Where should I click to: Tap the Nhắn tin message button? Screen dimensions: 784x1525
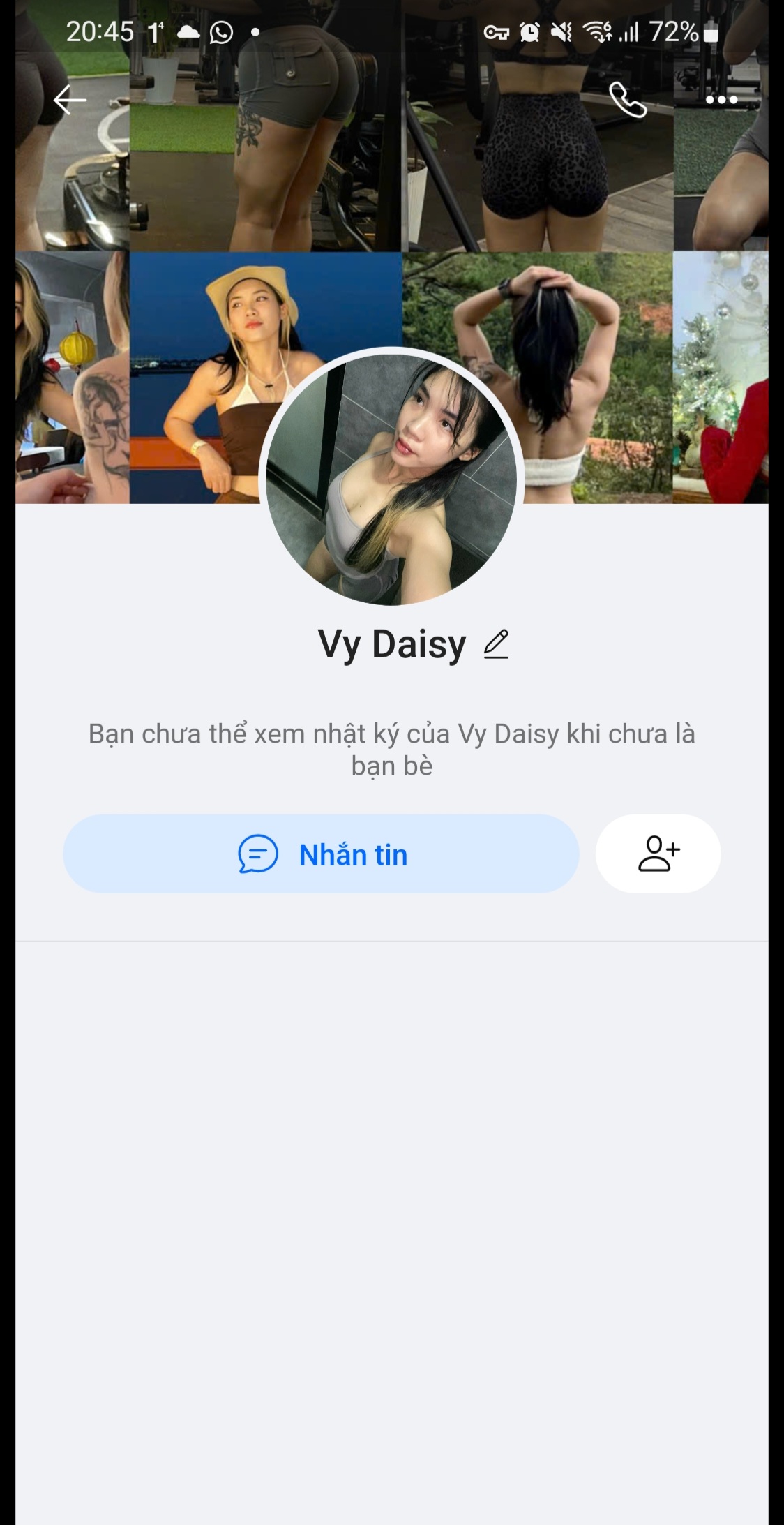click(x=321, y=854)
